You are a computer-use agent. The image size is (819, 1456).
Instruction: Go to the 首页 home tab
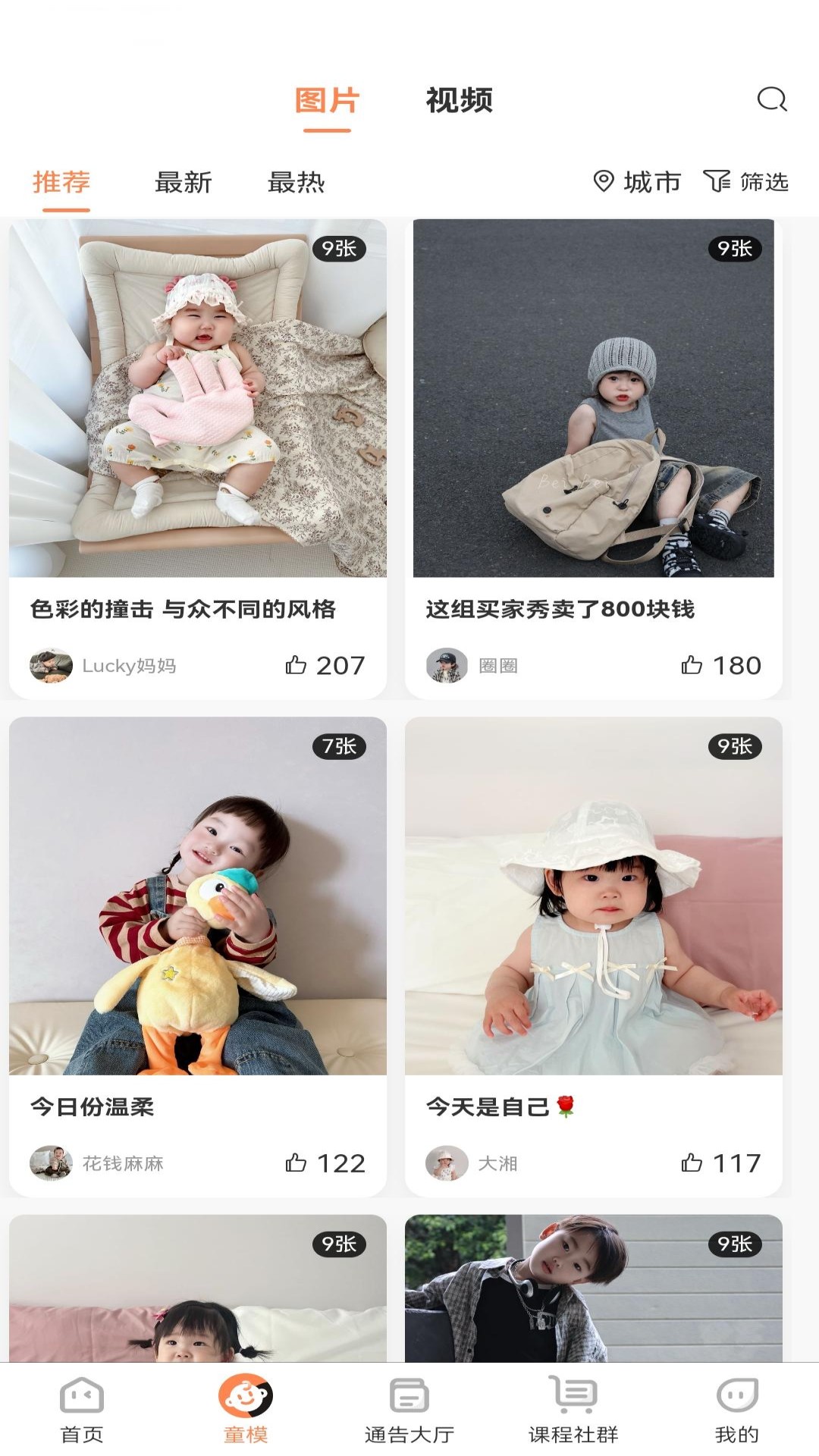[82, 1409]
